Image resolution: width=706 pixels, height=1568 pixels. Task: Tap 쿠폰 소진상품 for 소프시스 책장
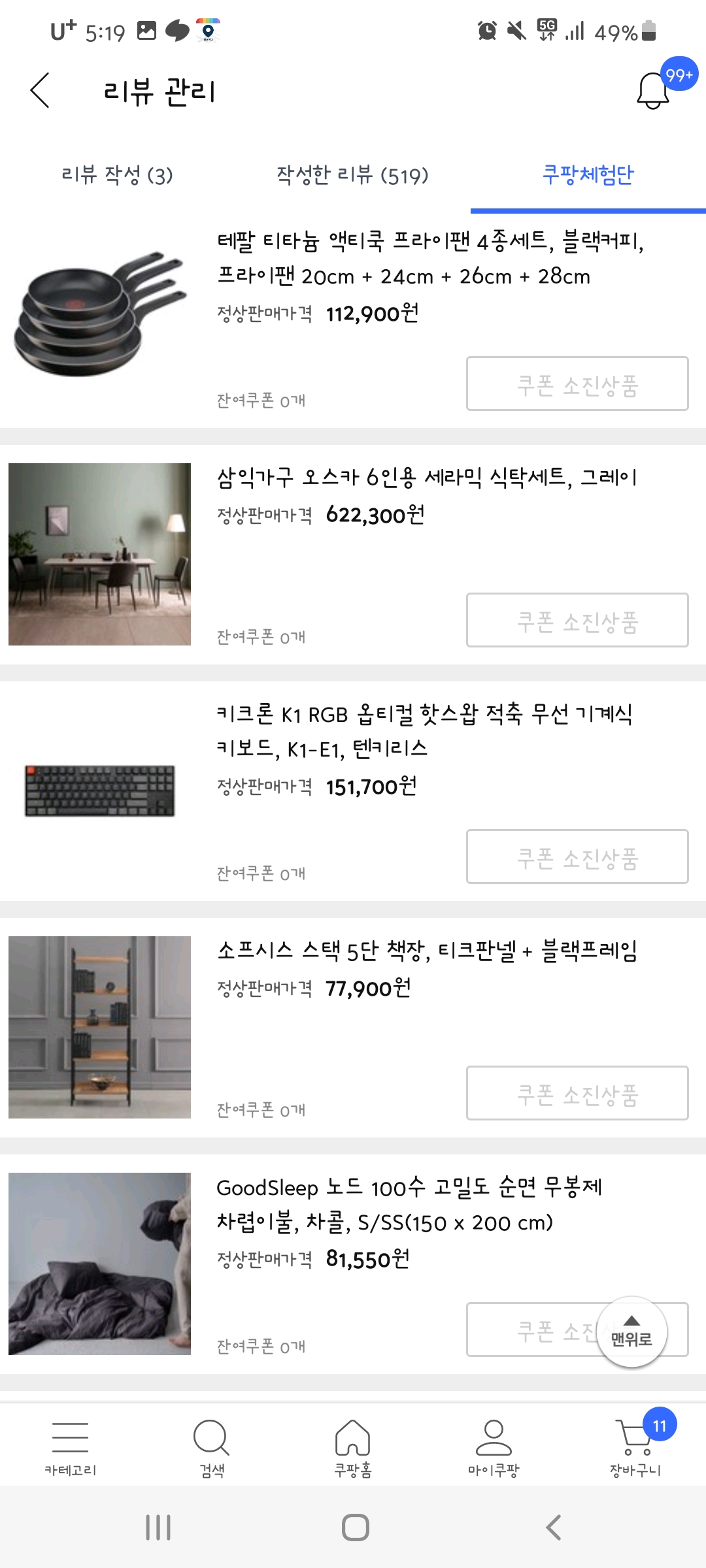(577, 1093)
